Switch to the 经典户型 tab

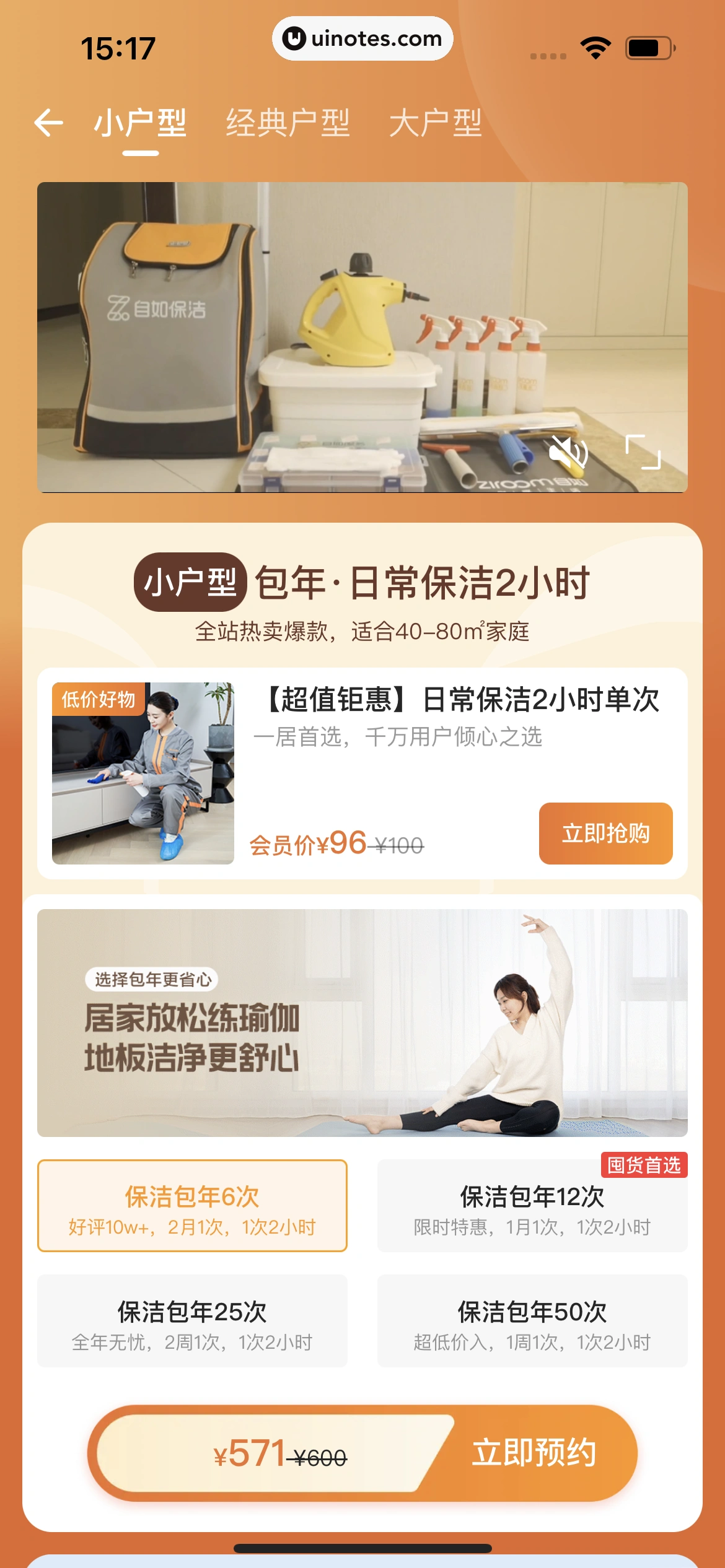tap(289, 123)
